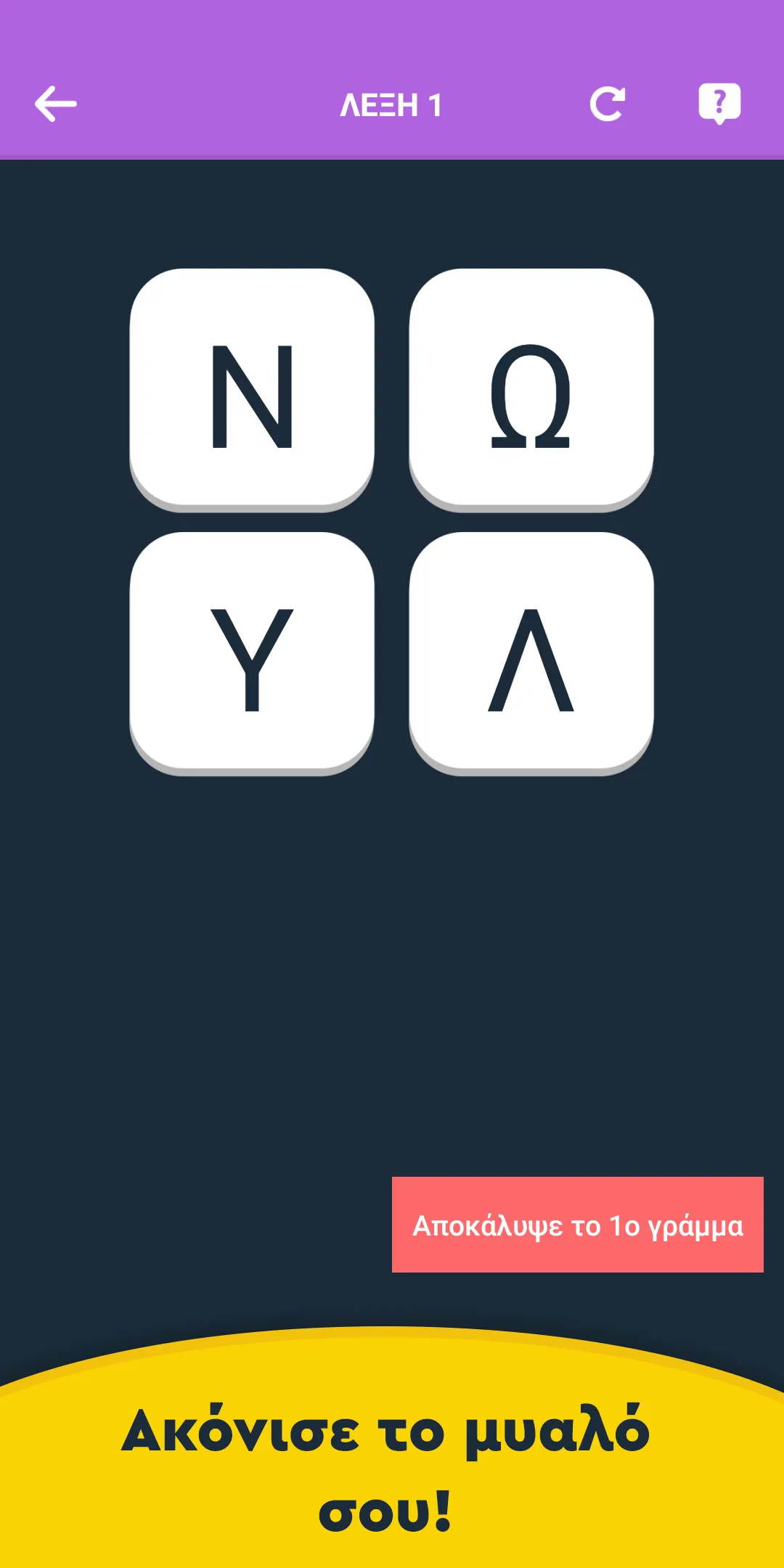
Task: Tap Αποκάλυψε το 1ο γράμμα button
Action: [x=578, y=1225]
